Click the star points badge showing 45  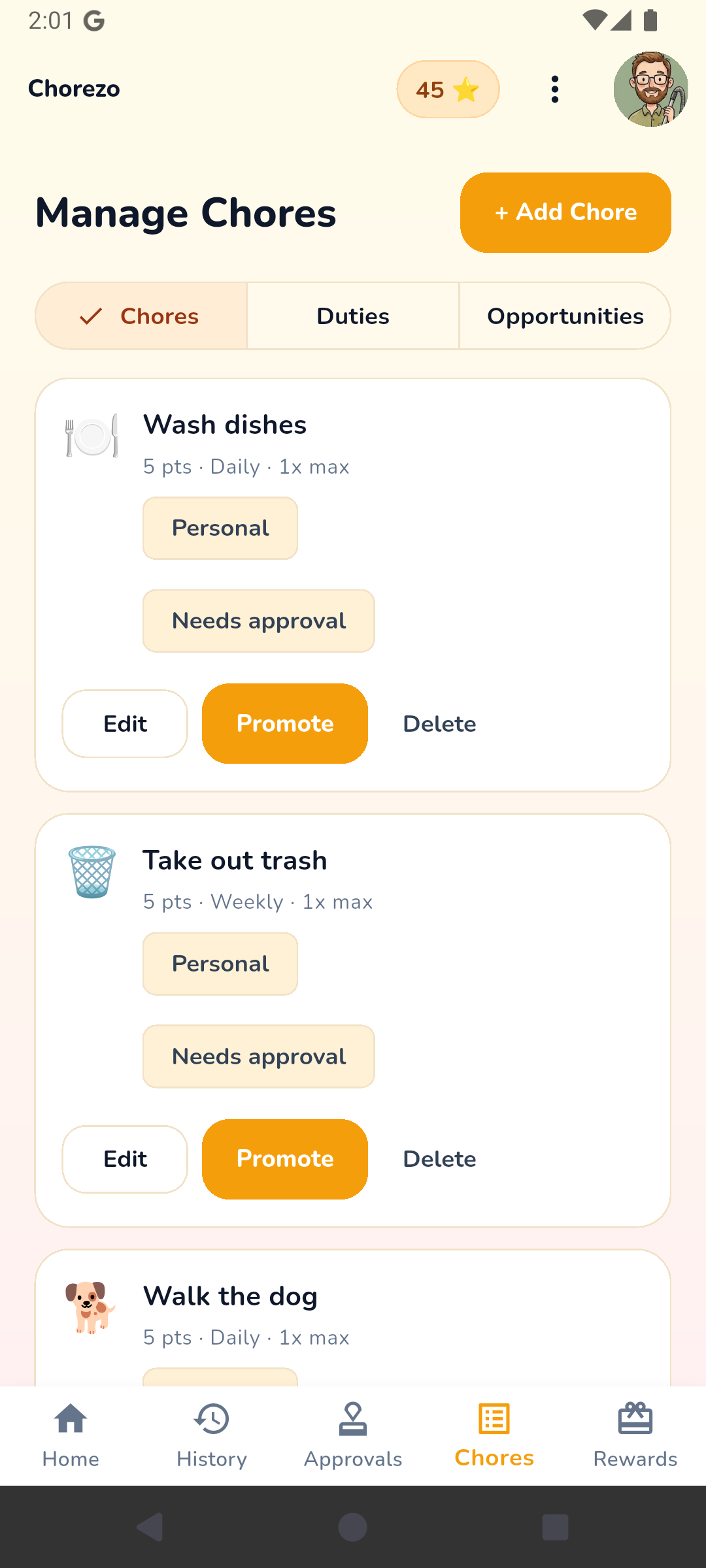pyautogui.click(x=448, y=90)
